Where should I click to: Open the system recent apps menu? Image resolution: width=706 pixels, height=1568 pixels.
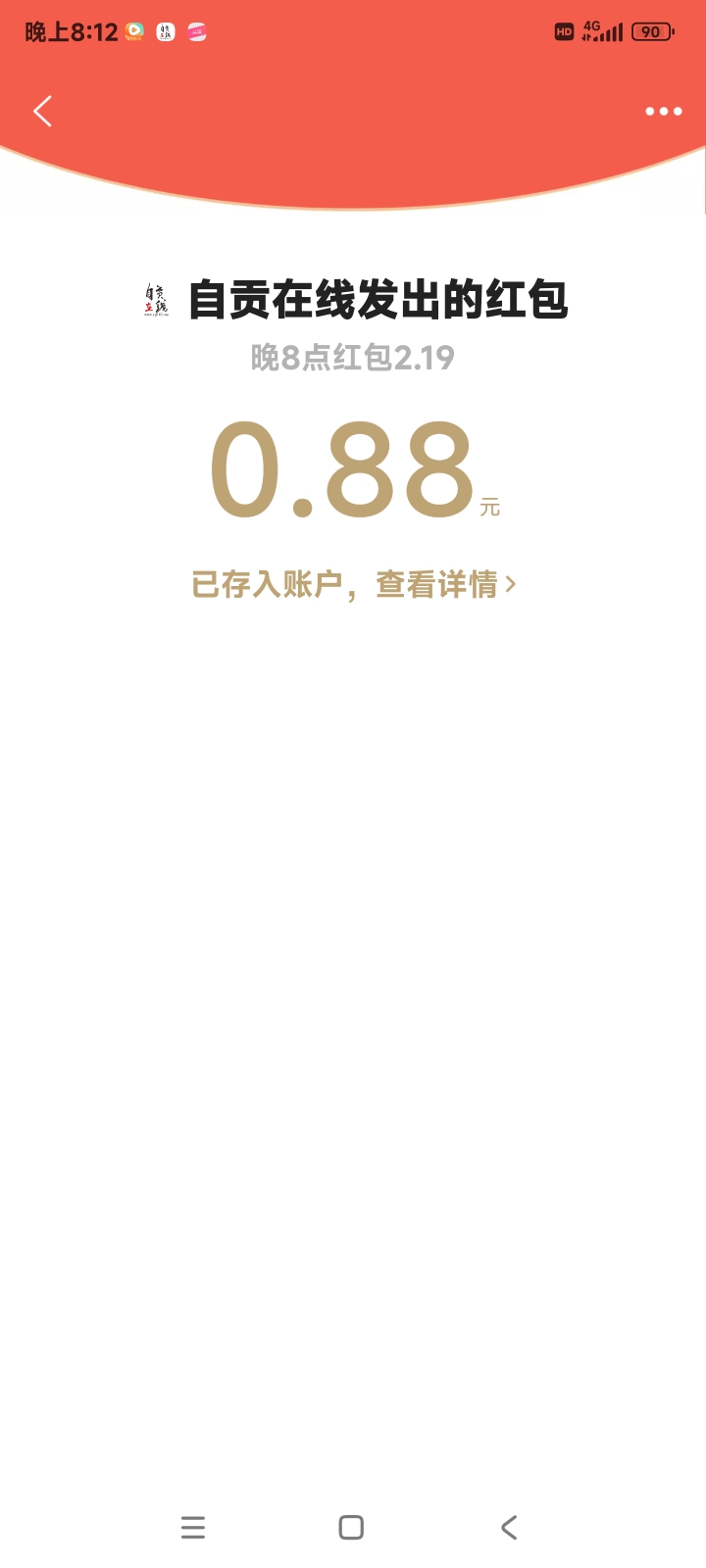click(193, 1527)
